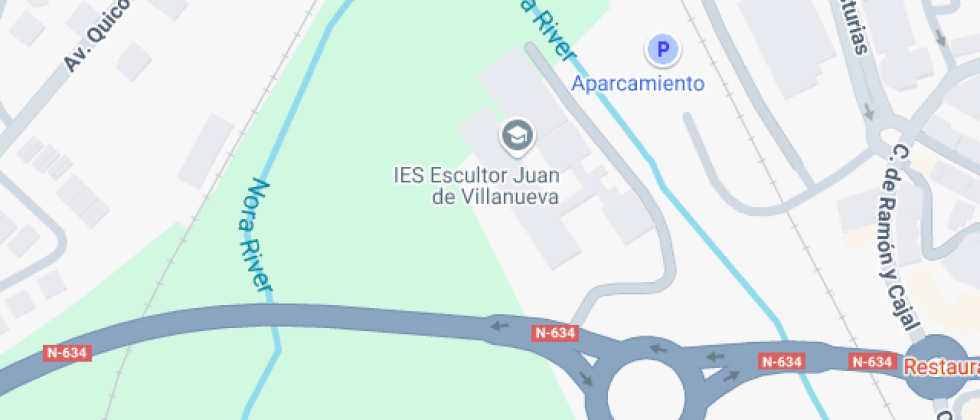
Task: Open the Aparcamiento parking marker
Action: 661,48
